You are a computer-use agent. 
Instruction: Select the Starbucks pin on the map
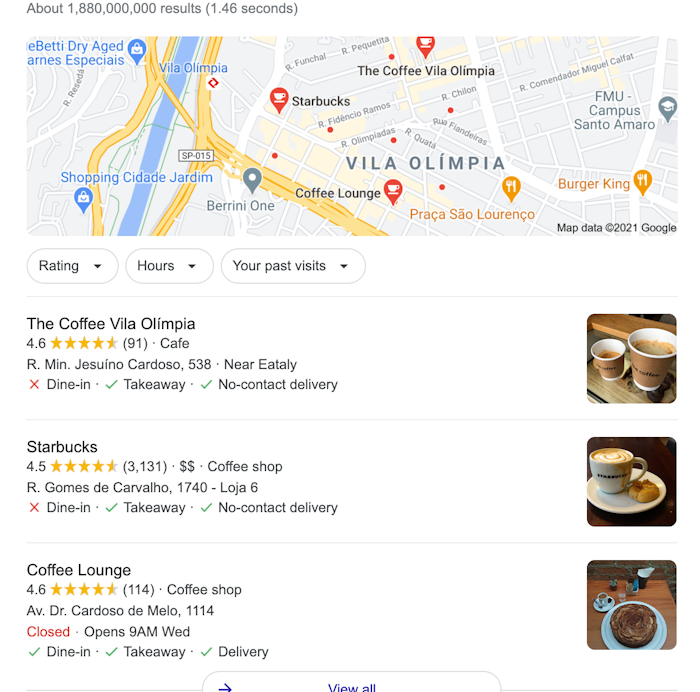279,99
